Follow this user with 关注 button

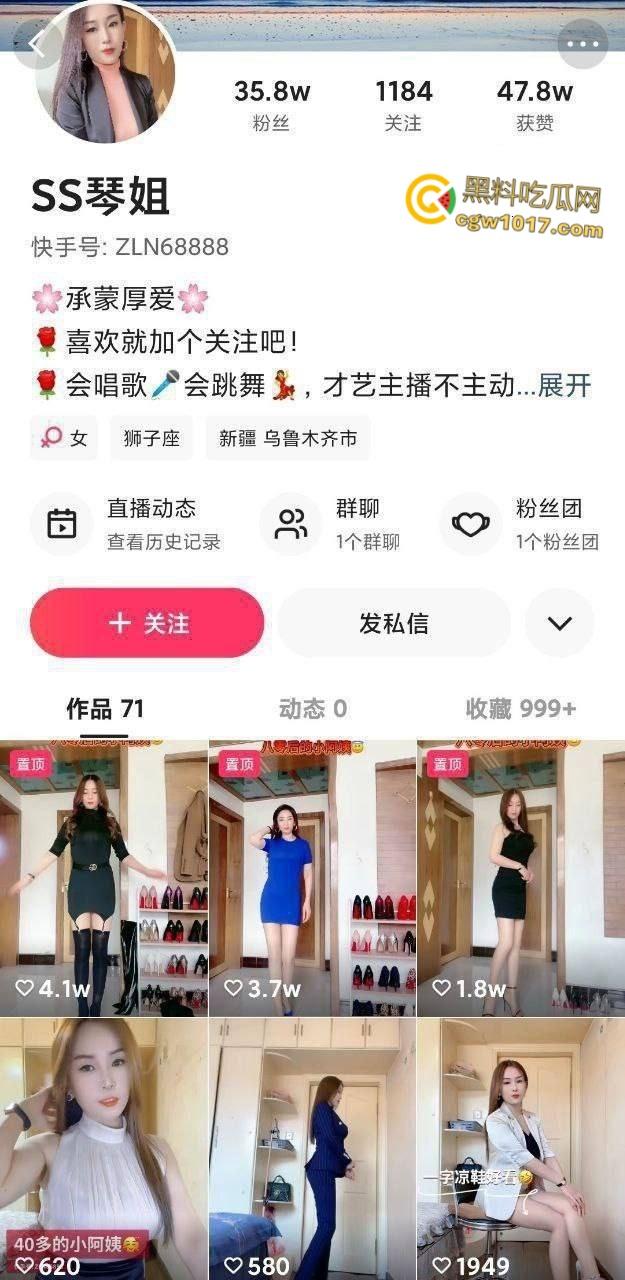coord(147,623)
